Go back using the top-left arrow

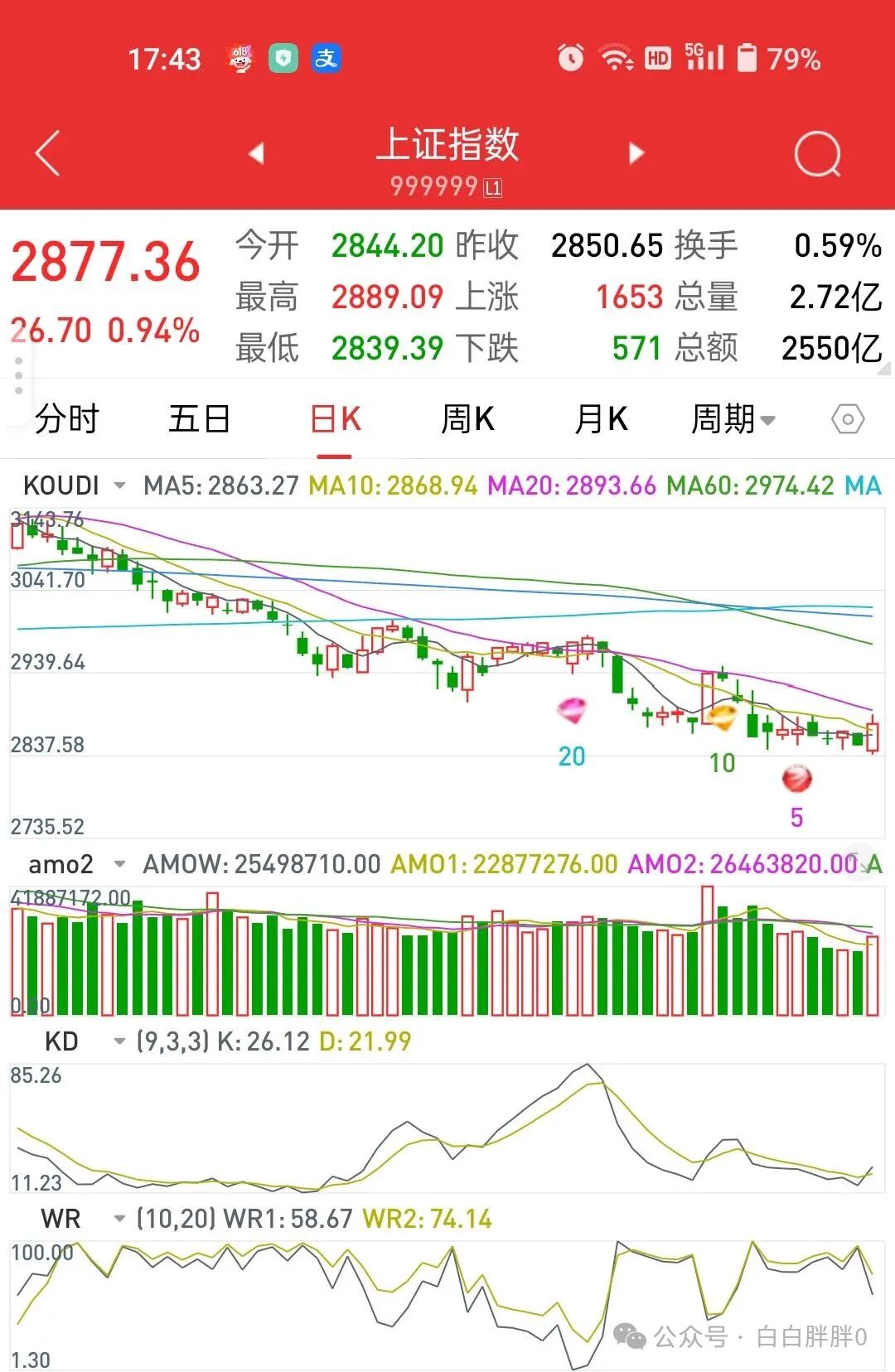click(x=47, y=153)
